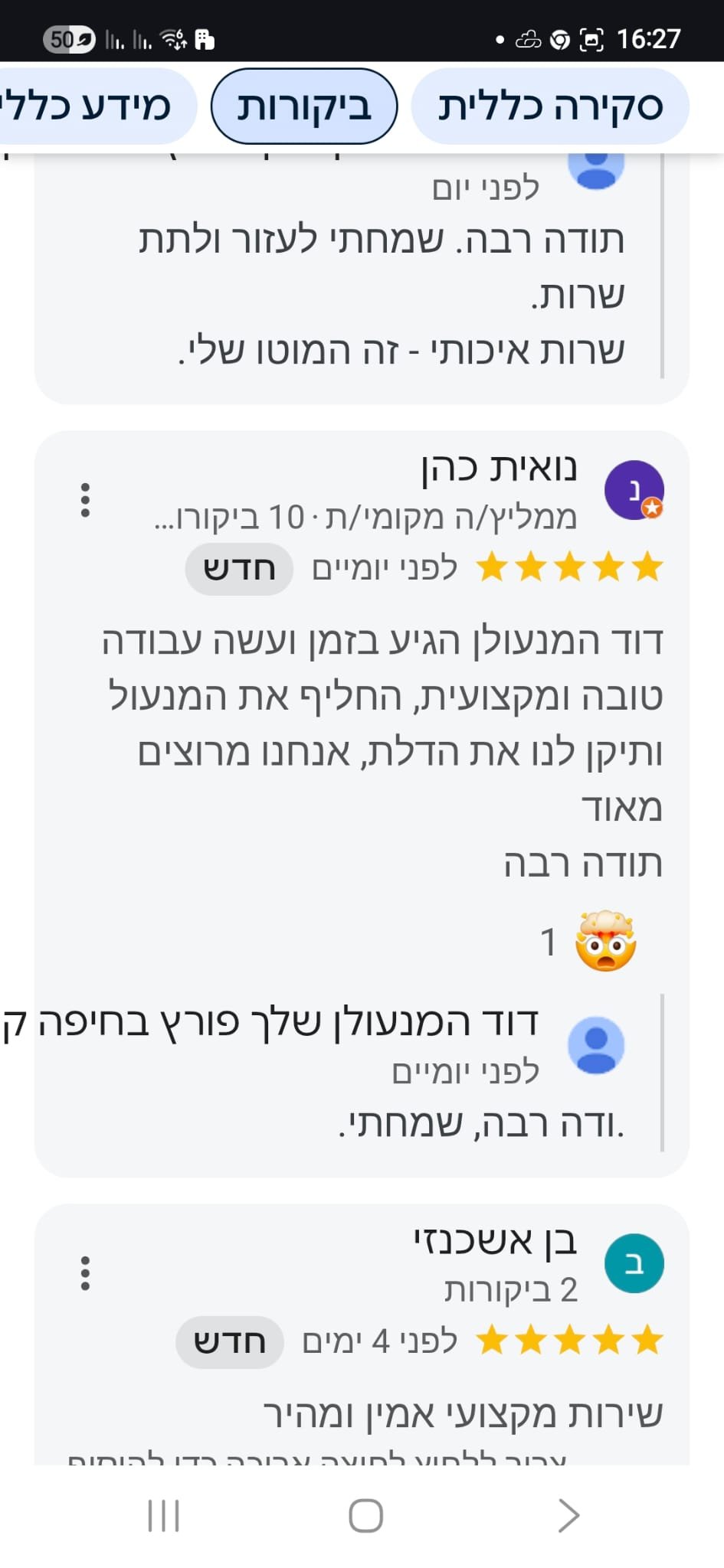The width and height of the screenshot is (724, 1568).
Task: Open overflow menu on בן אשכנזי's review
Action: (x=85, y=1273)
